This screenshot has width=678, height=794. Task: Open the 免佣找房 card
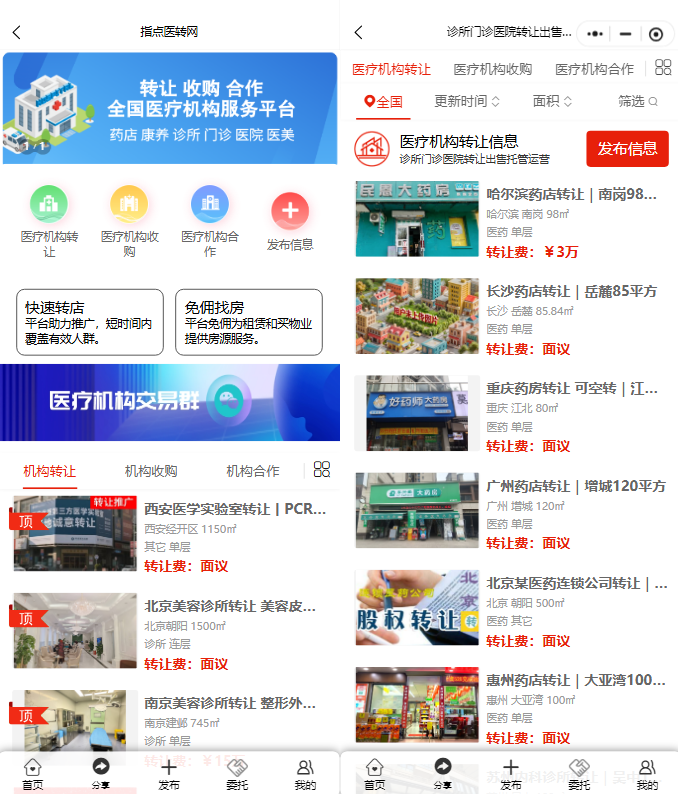point(249,322)
